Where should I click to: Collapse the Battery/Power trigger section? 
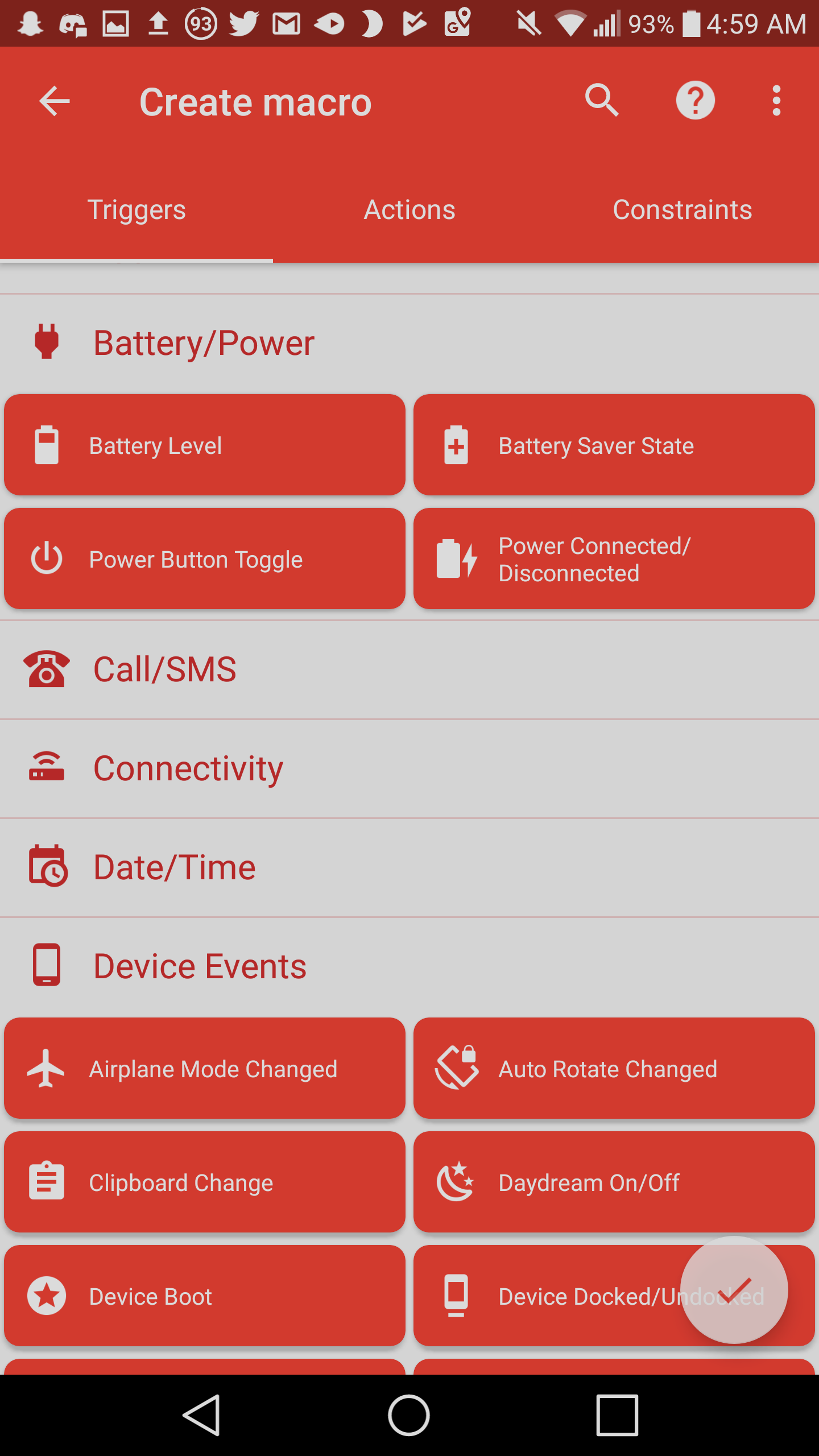(x=205, y=341)
